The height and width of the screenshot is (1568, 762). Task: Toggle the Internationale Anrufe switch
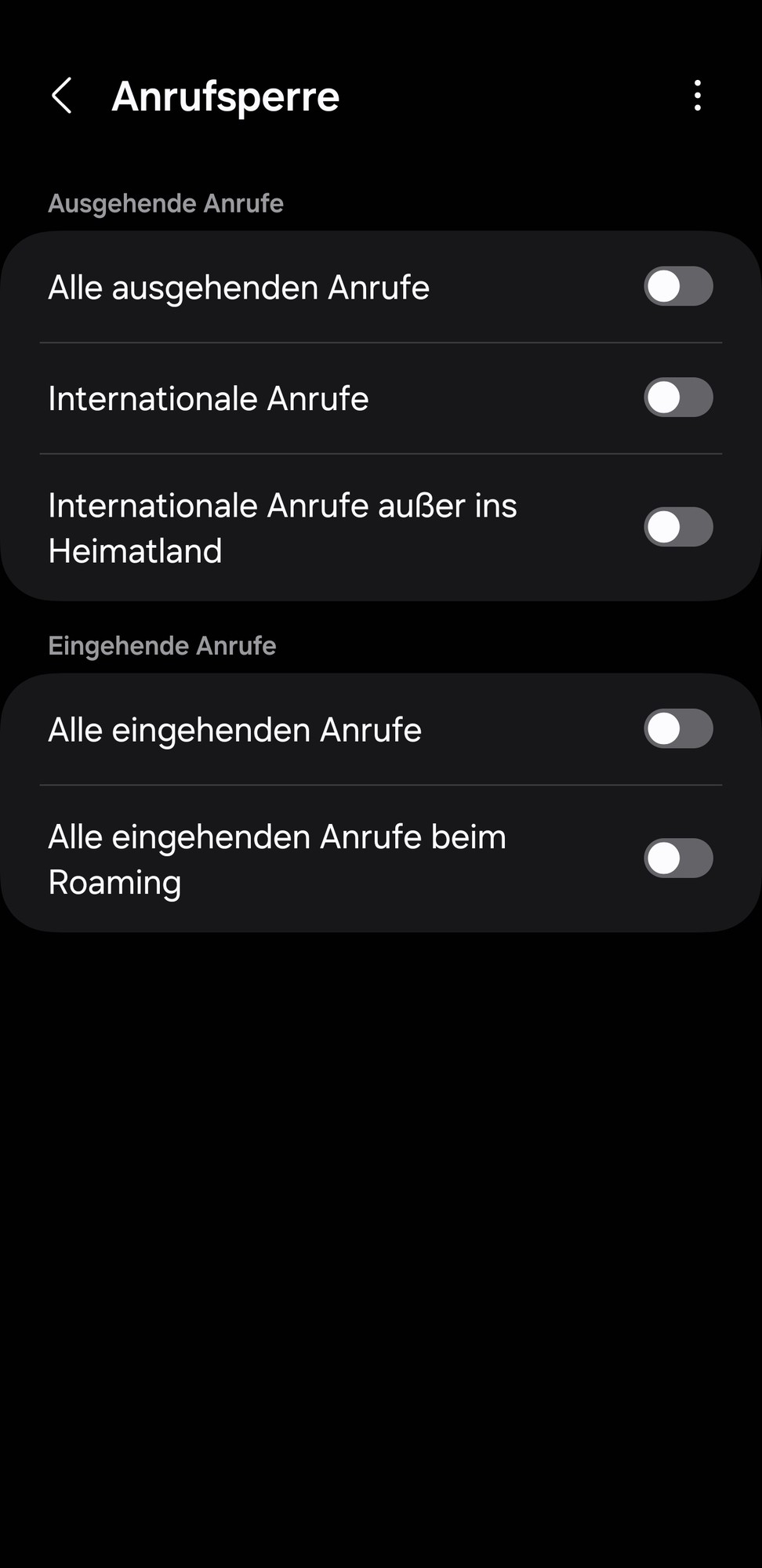pyautogui.click(x=678, y=397)
